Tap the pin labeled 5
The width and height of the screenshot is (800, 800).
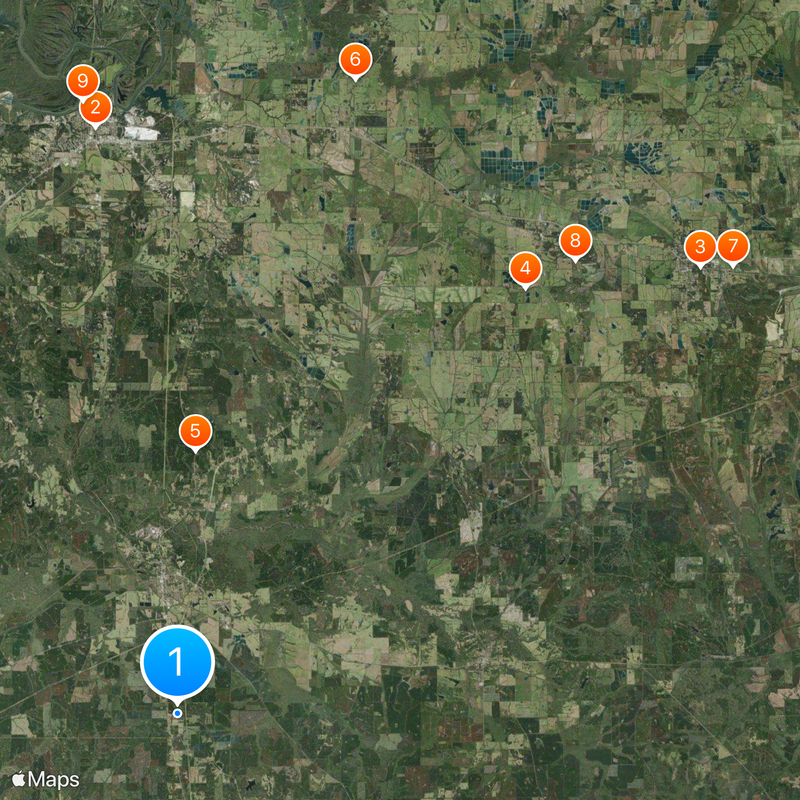coord(195,432)
